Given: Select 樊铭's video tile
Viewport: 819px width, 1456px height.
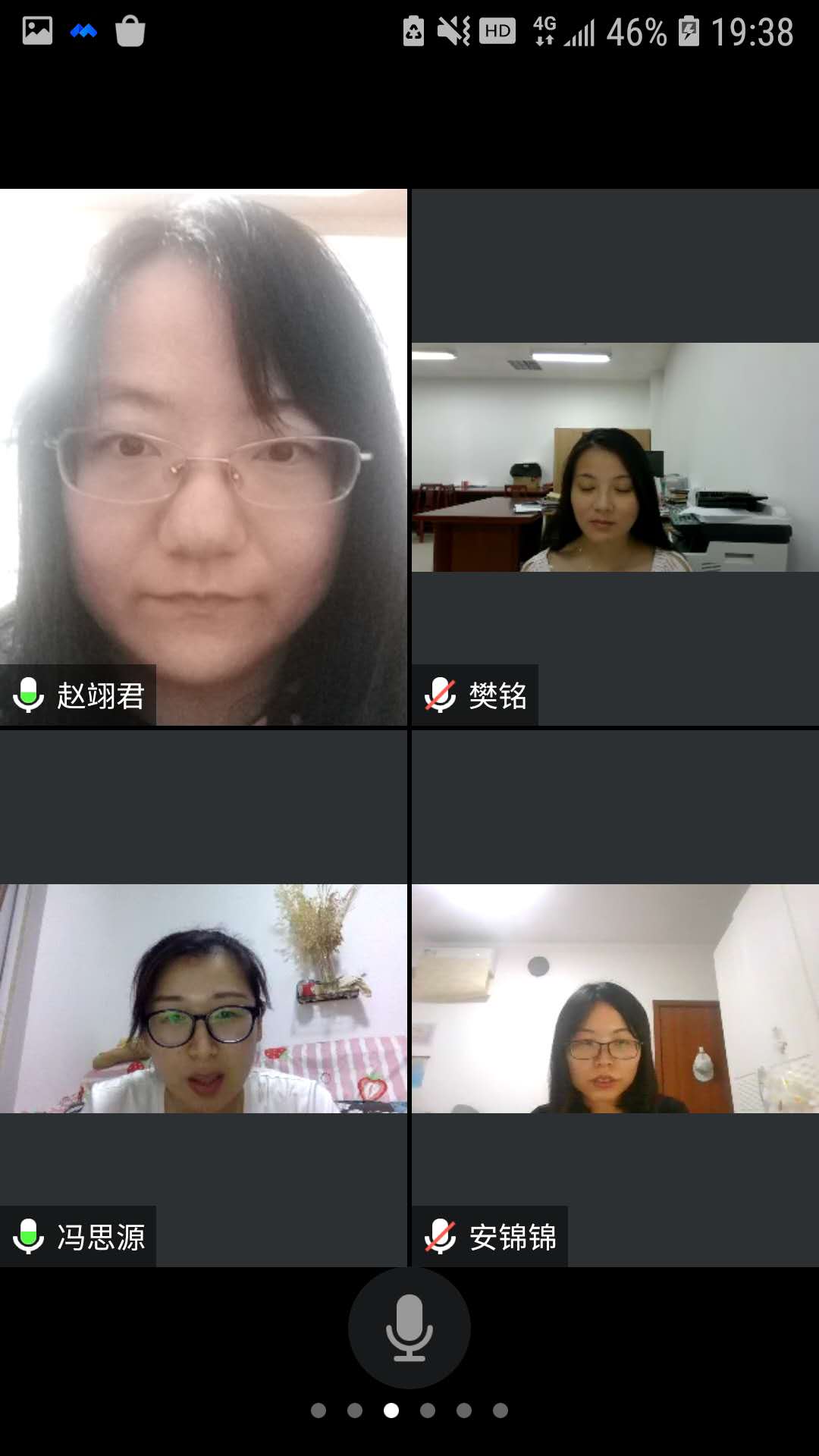Looking at the screenshot, I should [x=615, y=457].
